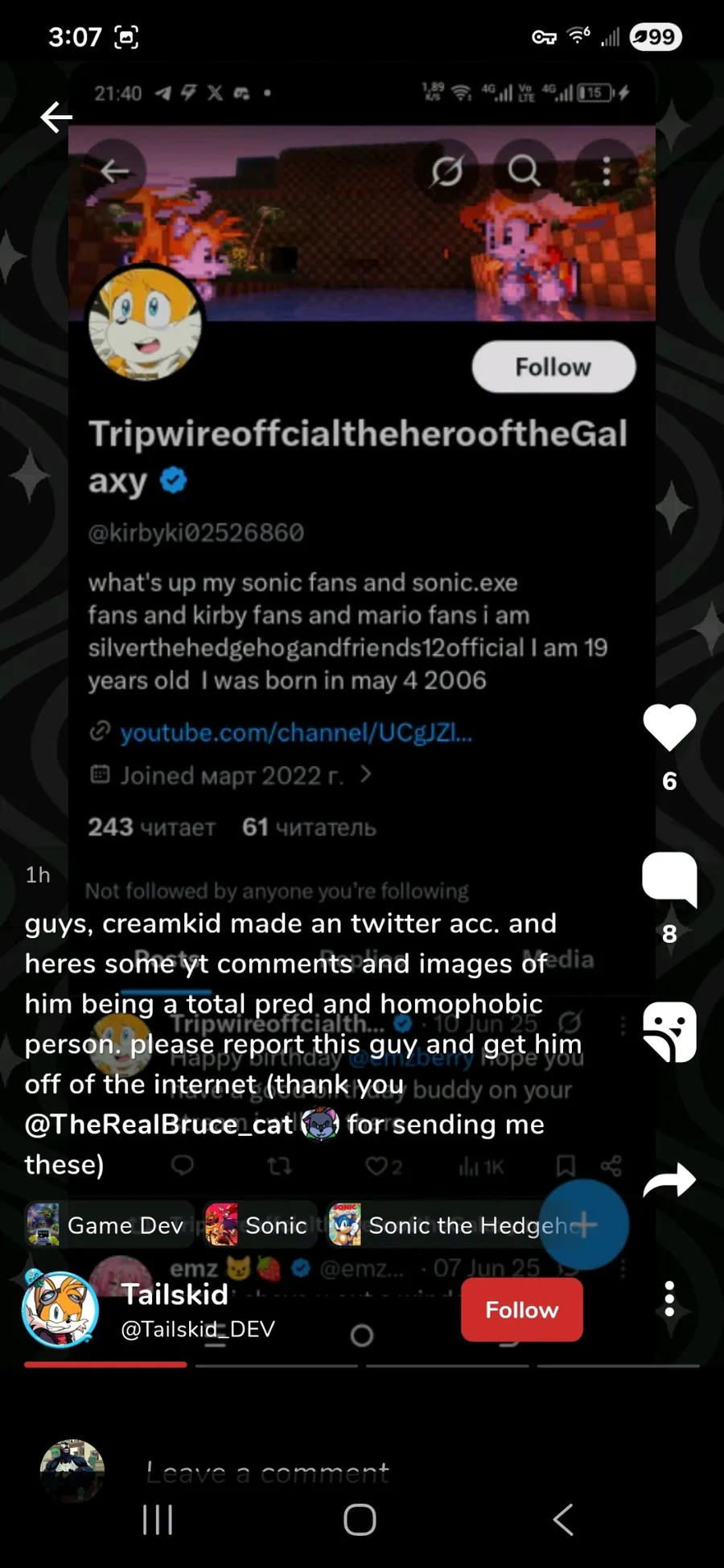Share this post via the arrow icon
Screen dimensions: 724x1568
(669, 1181)
